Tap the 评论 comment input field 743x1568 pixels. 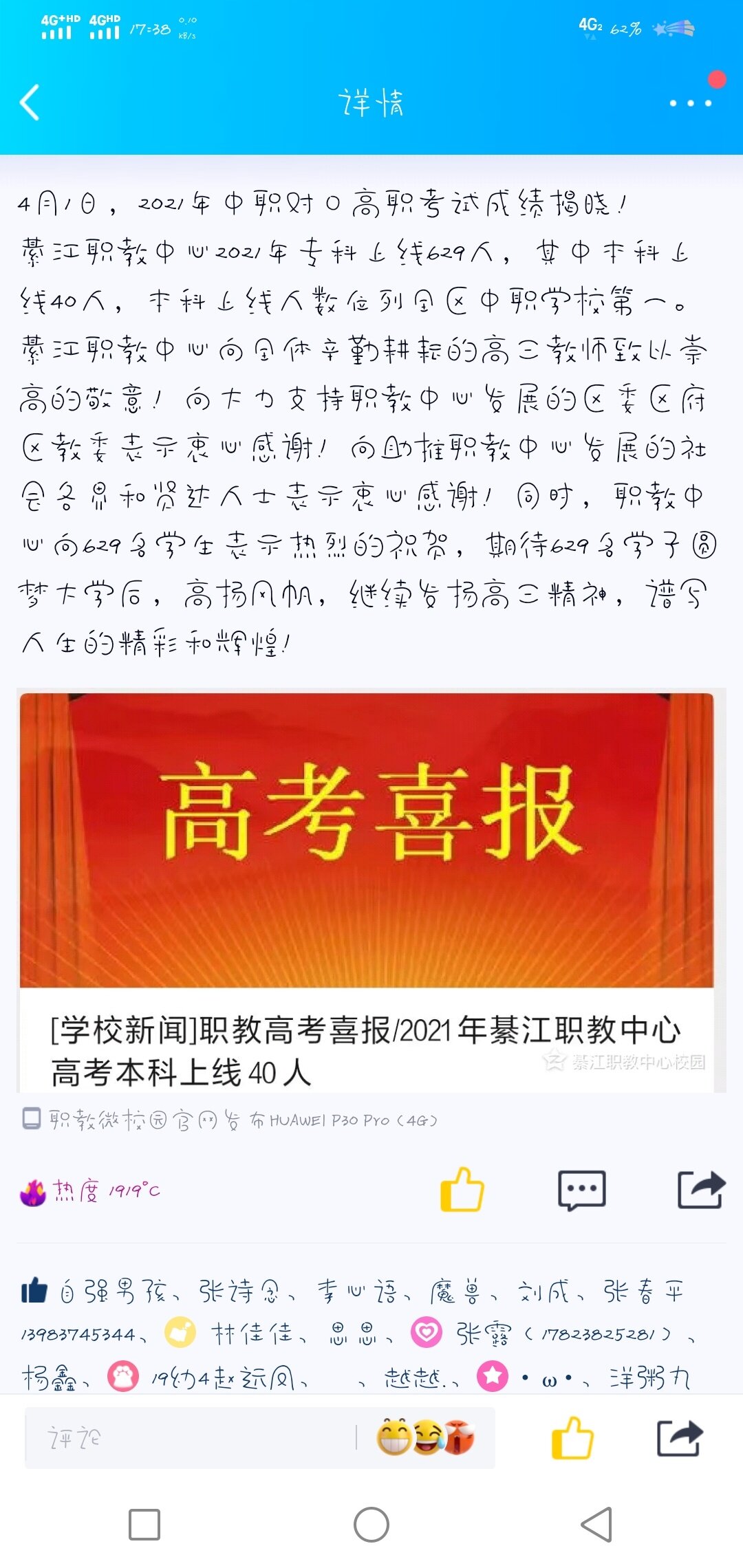tap(186, 1437)
